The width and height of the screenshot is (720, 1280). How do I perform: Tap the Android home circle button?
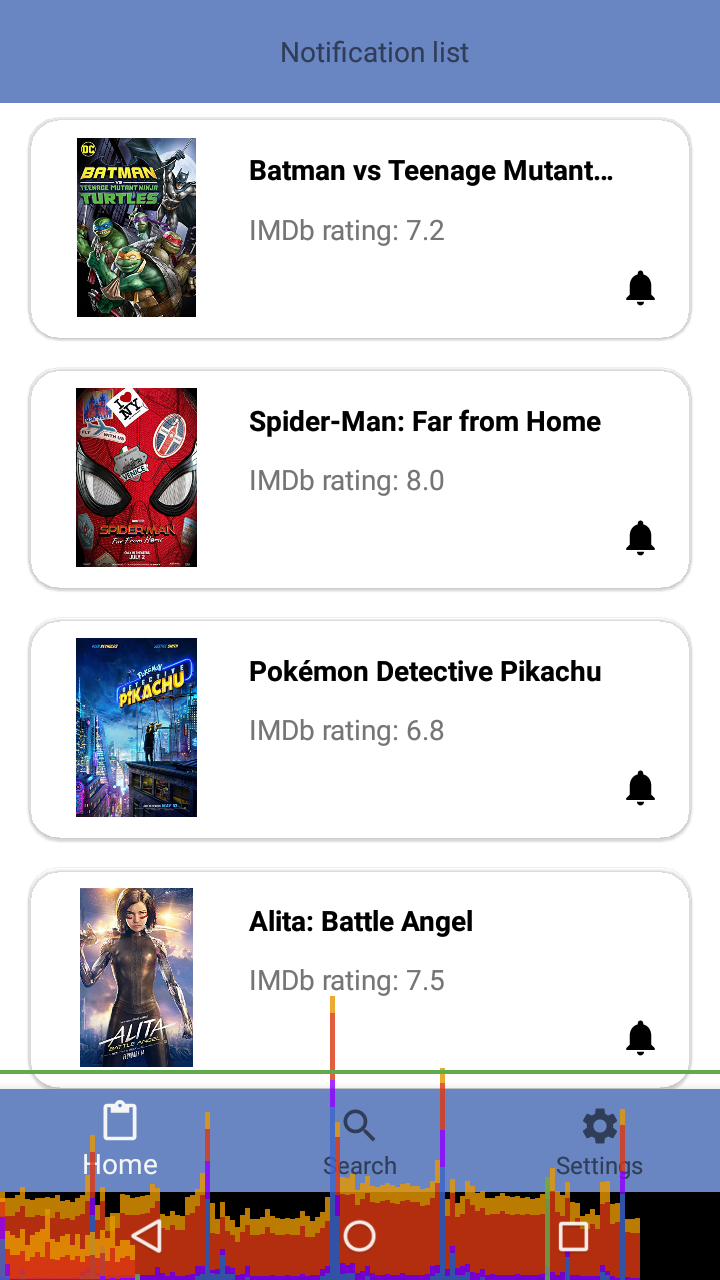pos(360,1234)
